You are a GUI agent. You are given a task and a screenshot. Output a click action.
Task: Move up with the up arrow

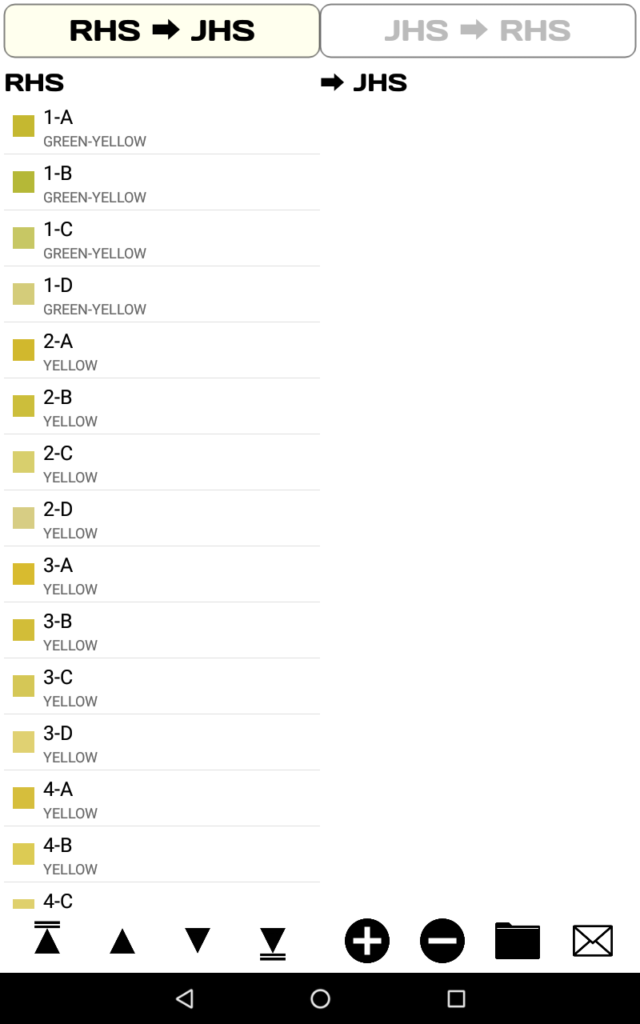pos(122,941)
